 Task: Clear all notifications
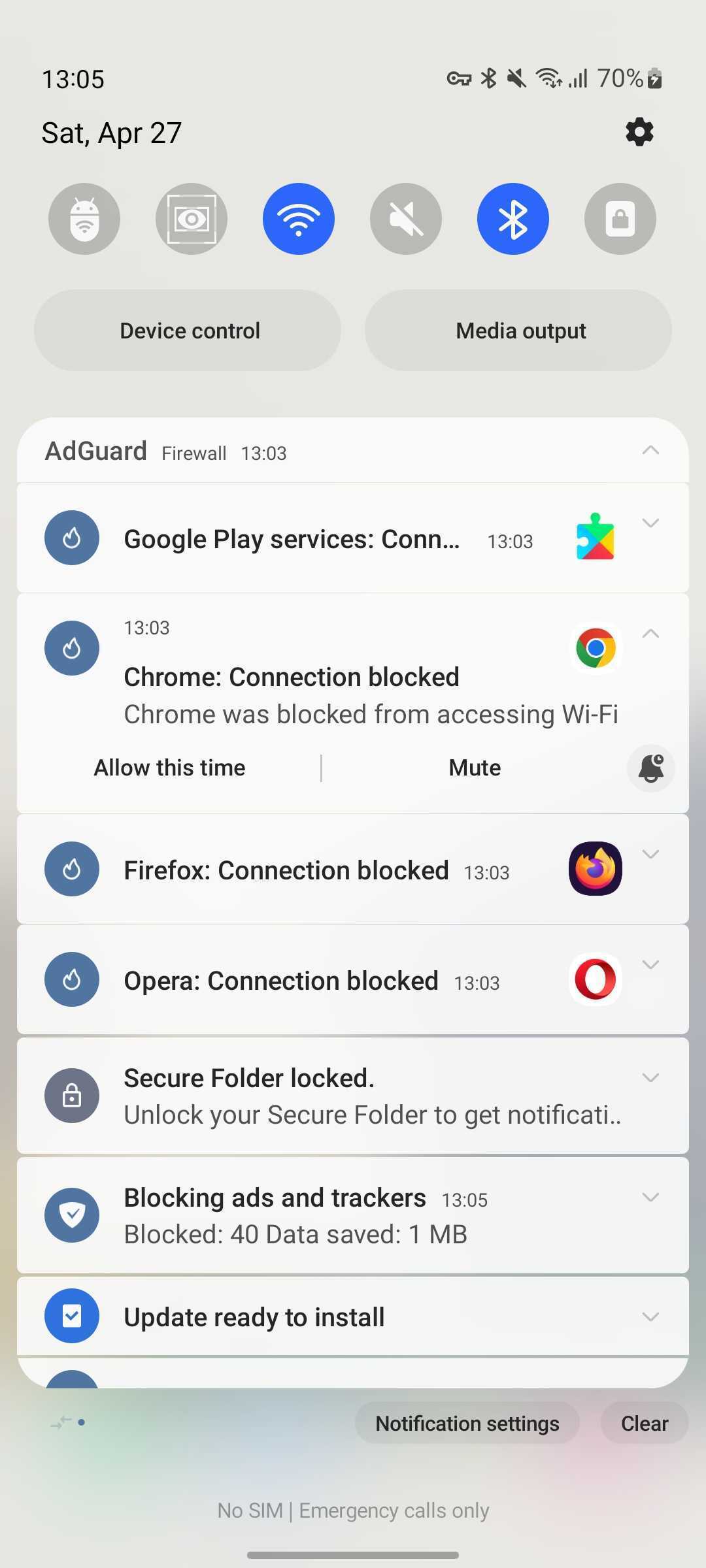click(644, 1424)
